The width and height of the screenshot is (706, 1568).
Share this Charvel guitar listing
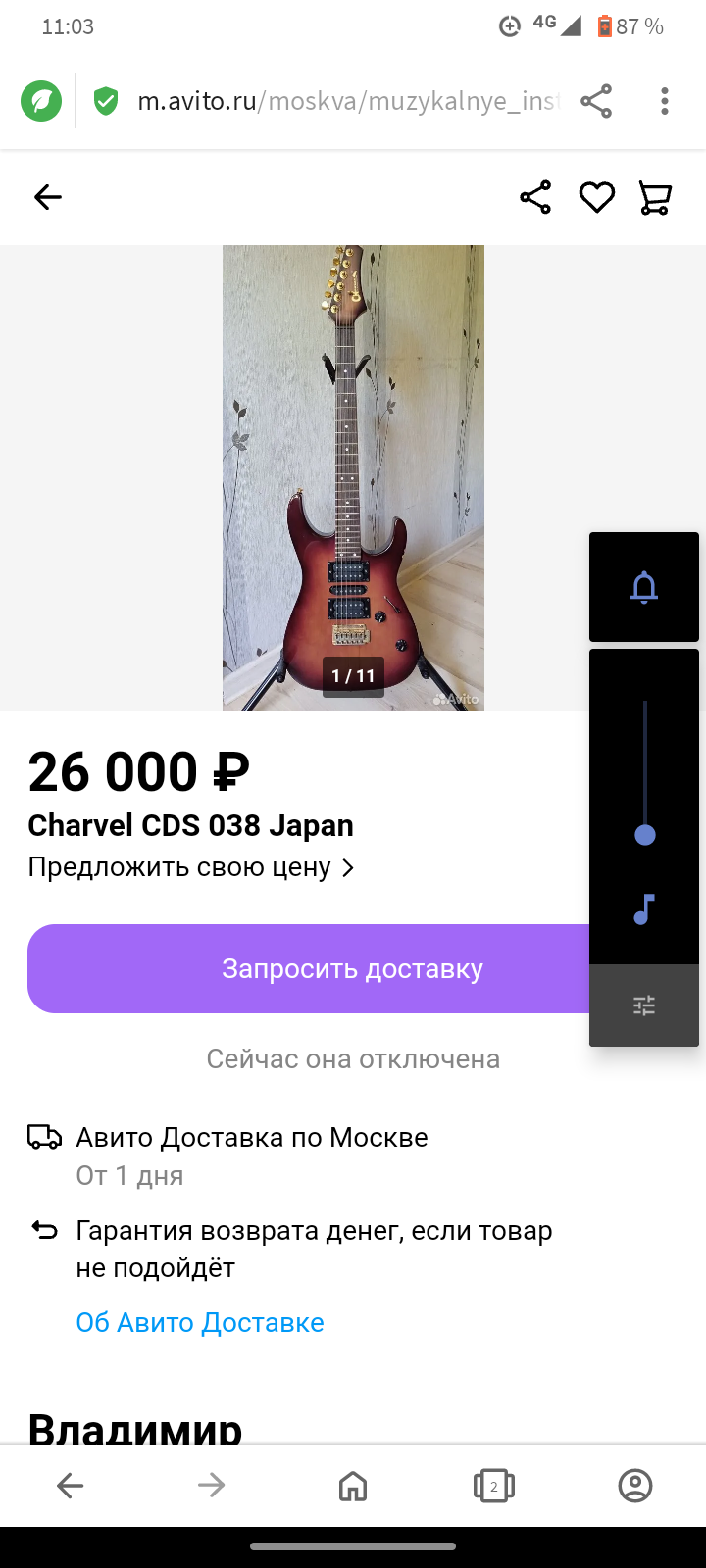535,197
